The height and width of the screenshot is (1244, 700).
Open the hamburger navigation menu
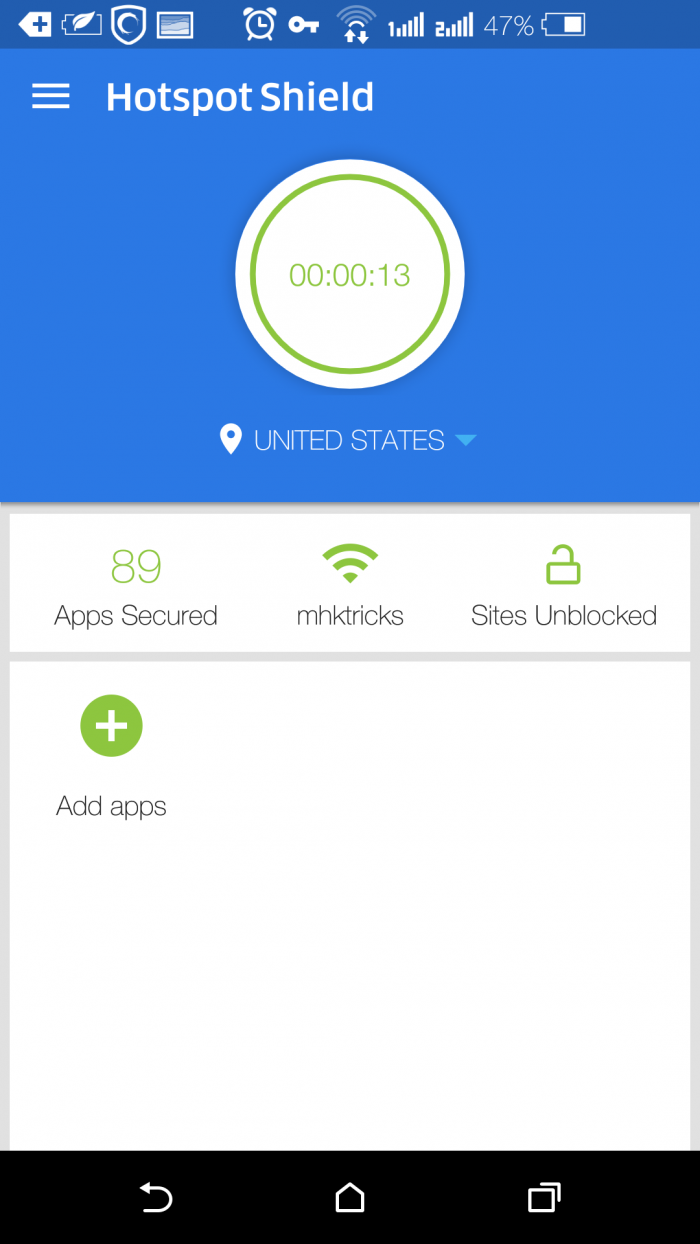pos(51,96)
